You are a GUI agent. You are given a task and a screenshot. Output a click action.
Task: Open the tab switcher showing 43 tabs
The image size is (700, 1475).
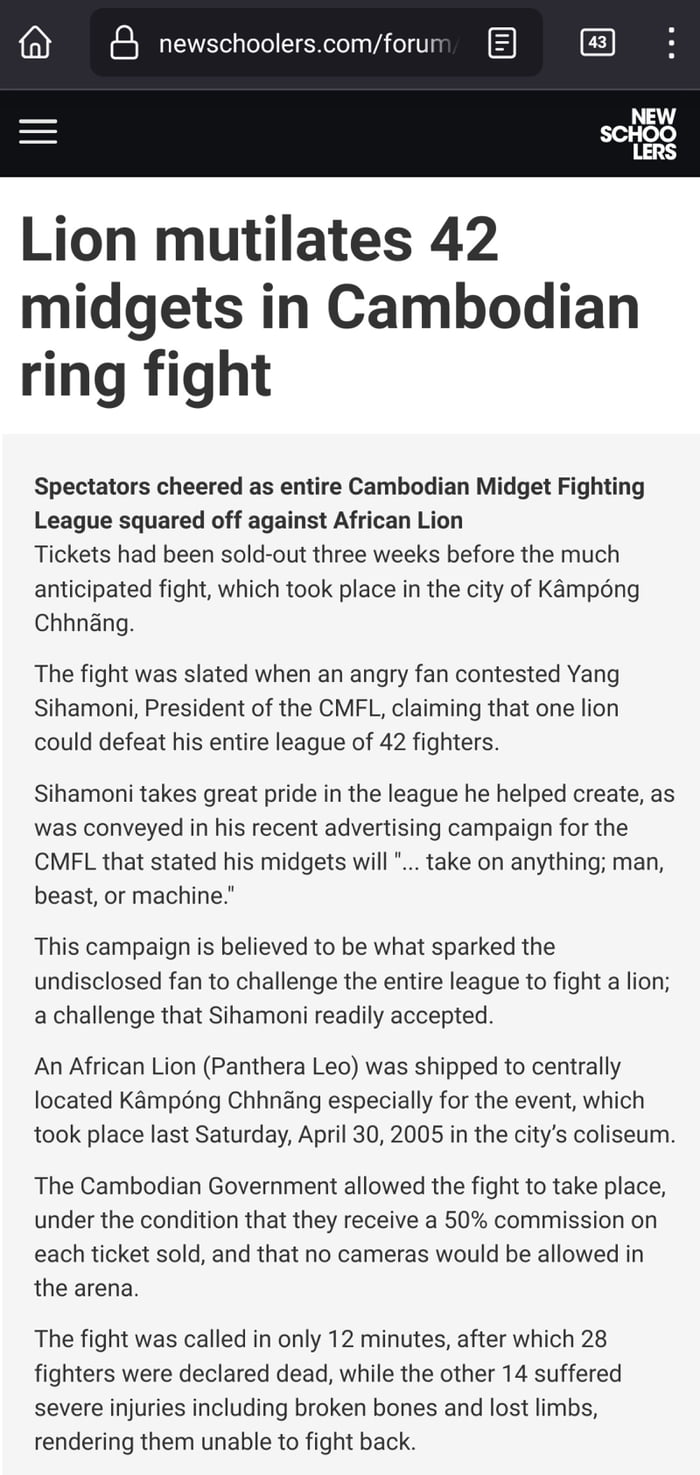pos(597,42)
